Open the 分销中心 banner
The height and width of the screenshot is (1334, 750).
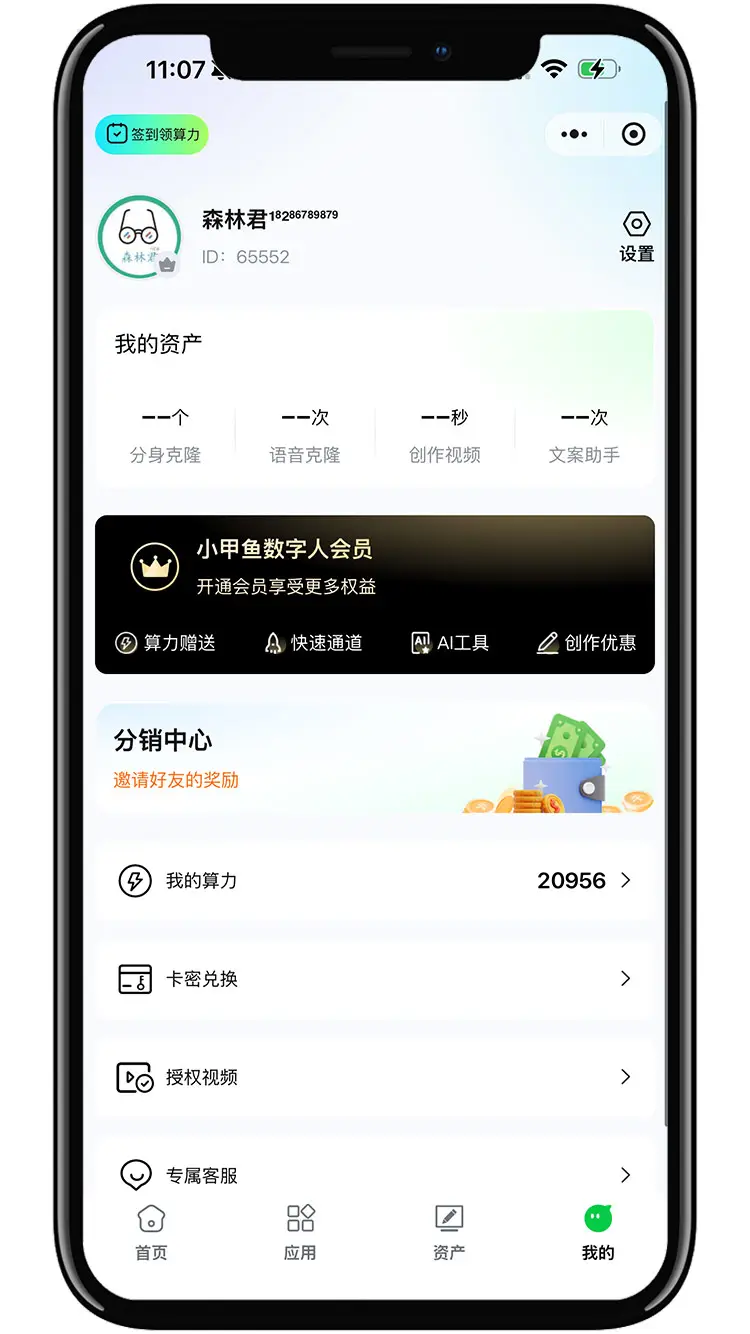coord(374,758)
